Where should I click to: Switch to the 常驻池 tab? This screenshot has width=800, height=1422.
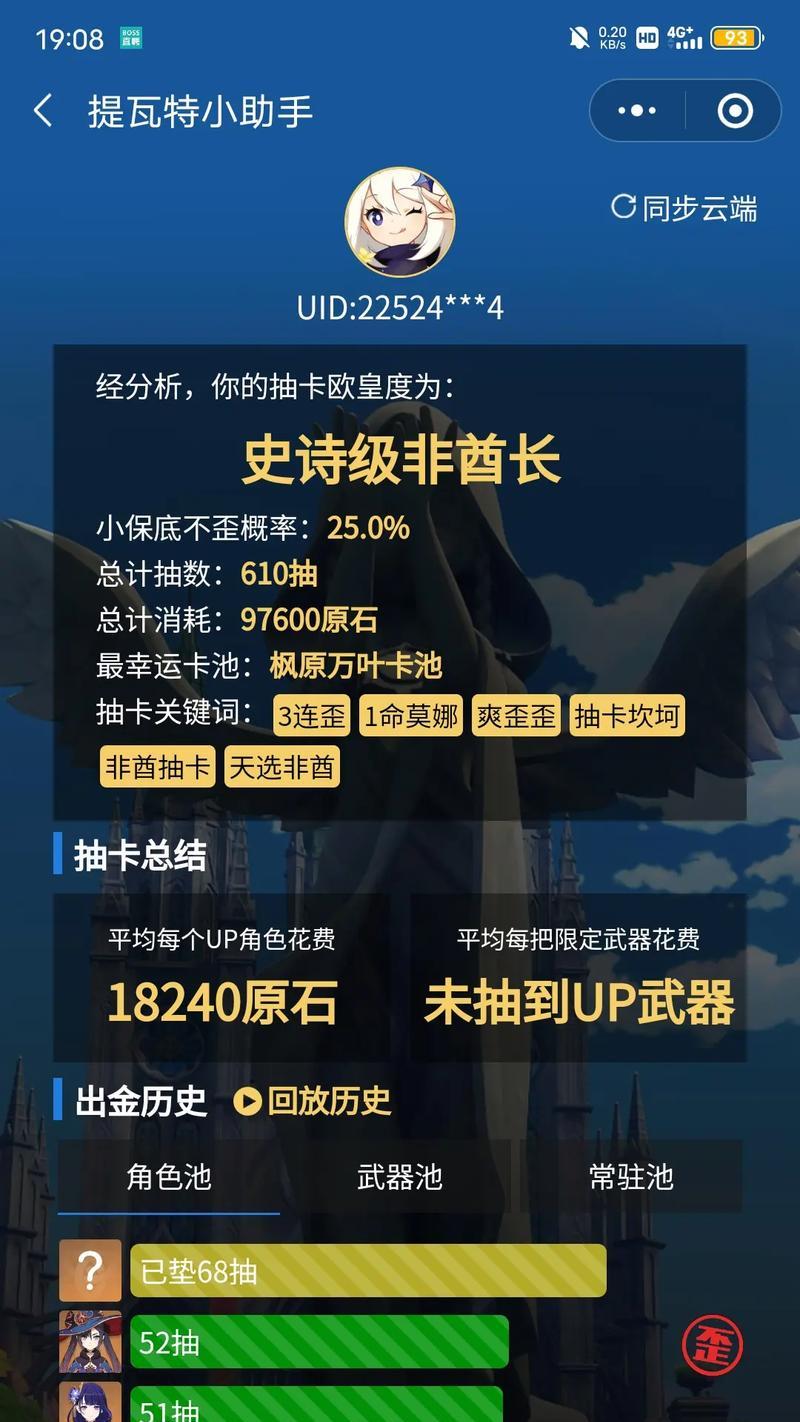(x=631, y=1177)
